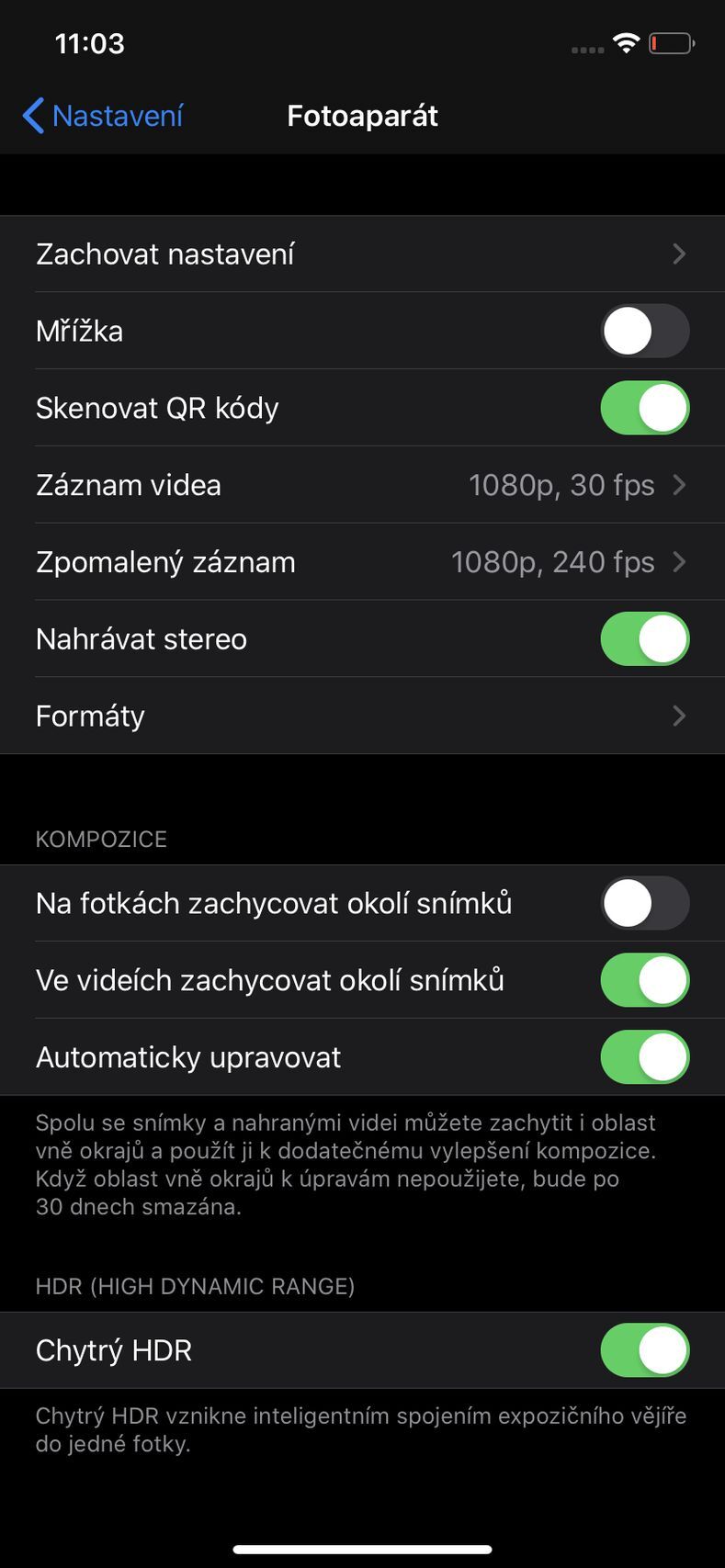The height and width of the screenshot is (1568, 725).
Task: Open Záznam videa quality options
Action: click(362, 486)
